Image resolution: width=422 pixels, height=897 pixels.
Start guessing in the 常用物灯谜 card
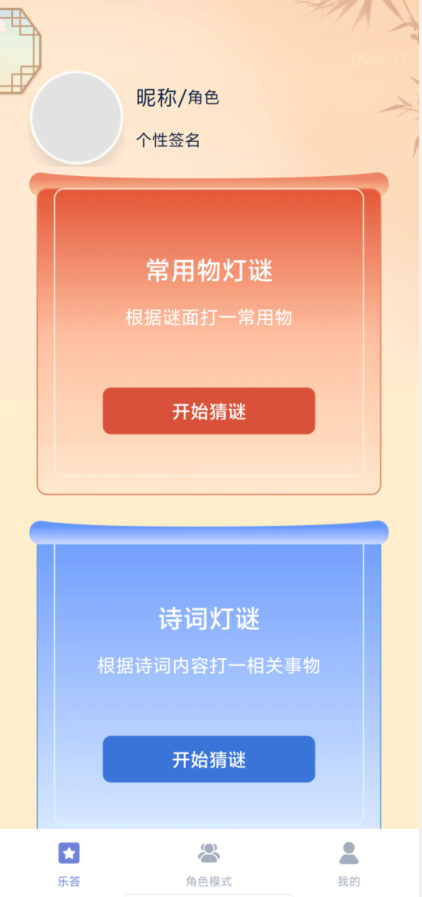pos(209,411)
